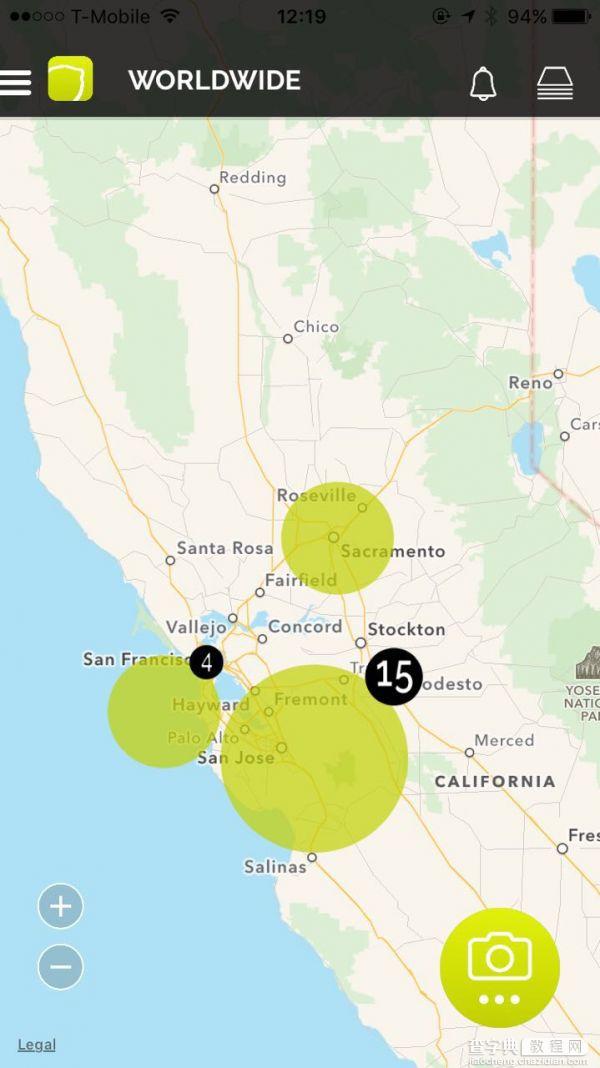
Task: Zoom out with the minus button
Action: [61, 967]
